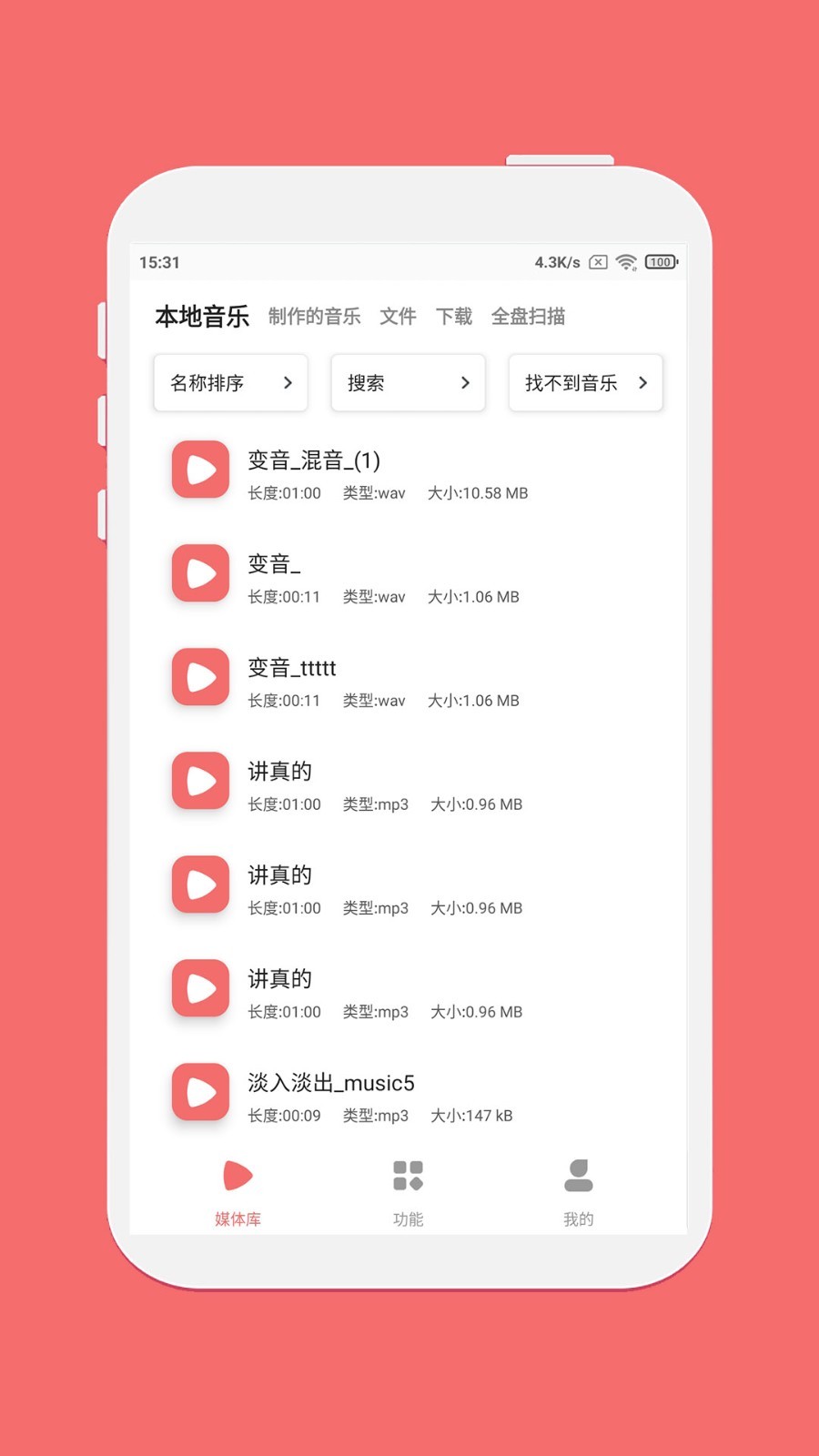This screenshot has height=1456, width=819.
Task: Open the second 讲真的 song entry
Action: click(x=279, y=875)
